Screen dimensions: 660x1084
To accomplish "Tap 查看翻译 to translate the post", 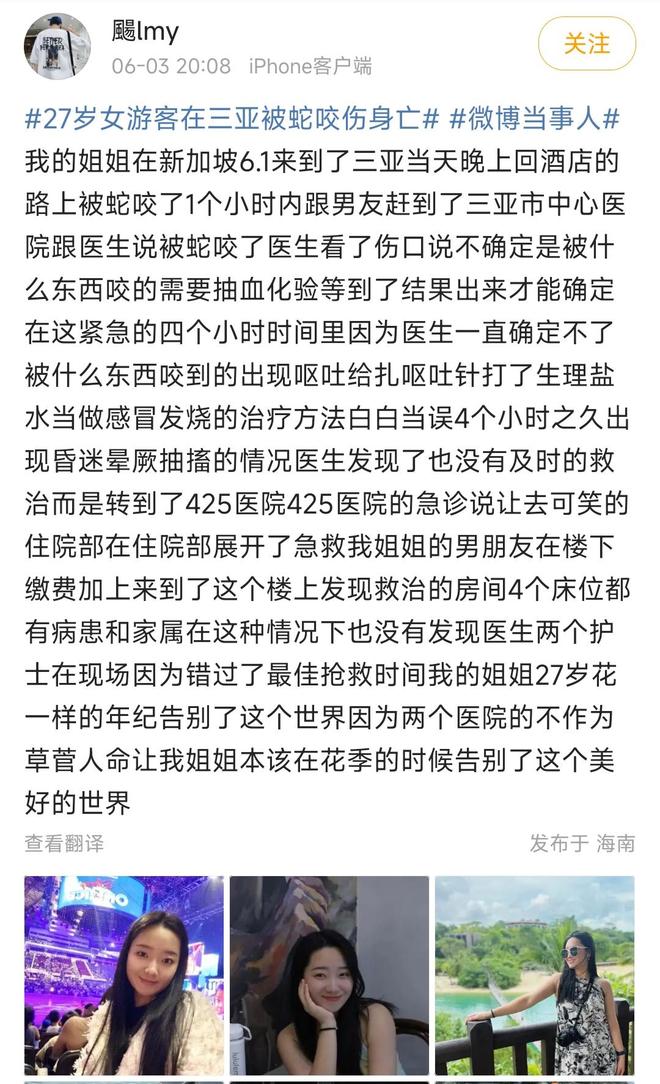I will (64, 843).
